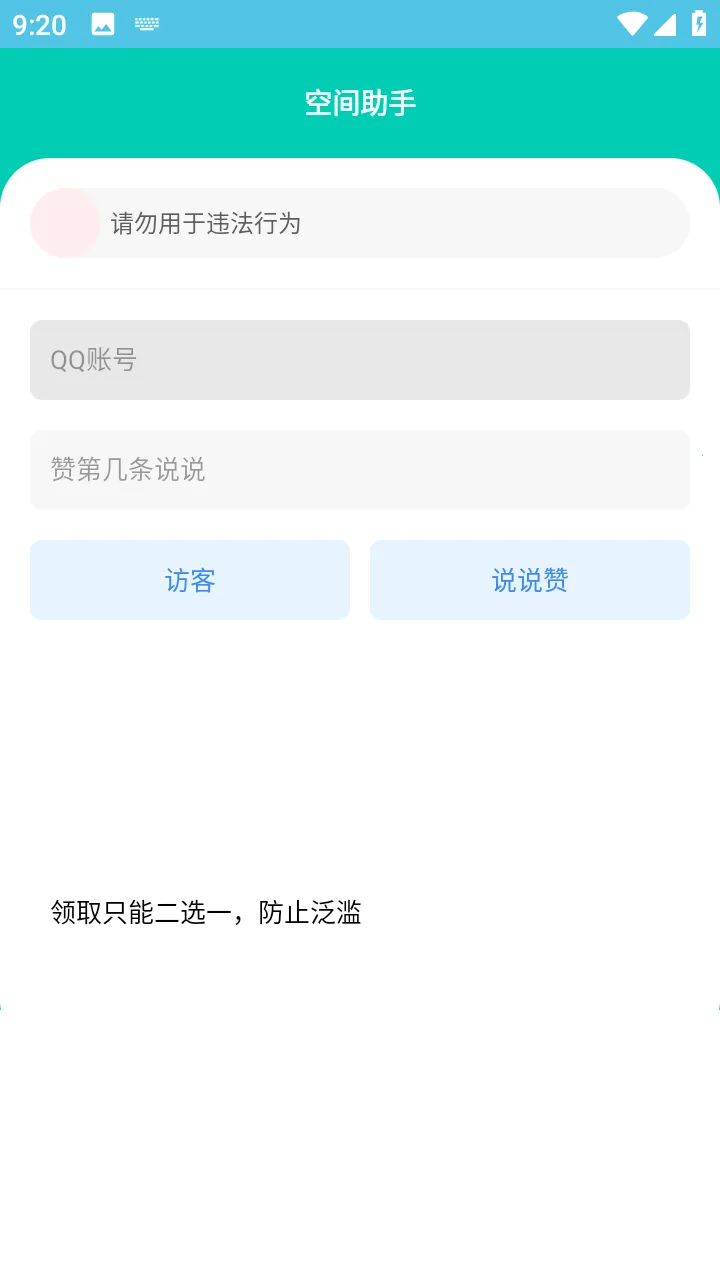The image size is (720, 1280).
Task: Focus the 赞第几条说说 text field
Action: [360, 470]
